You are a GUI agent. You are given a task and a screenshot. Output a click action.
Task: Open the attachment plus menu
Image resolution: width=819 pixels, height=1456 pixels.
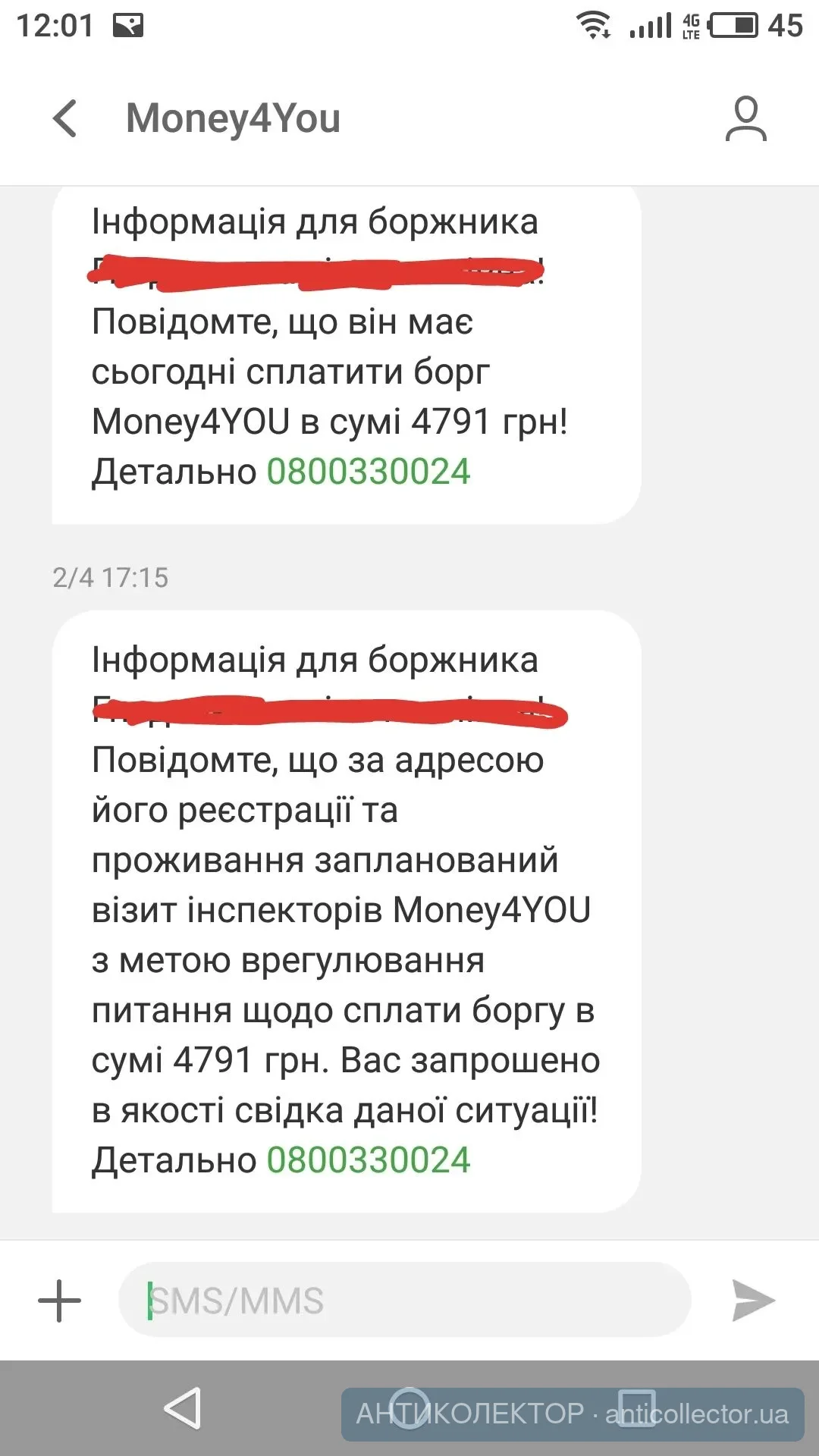coord(59,1301)
